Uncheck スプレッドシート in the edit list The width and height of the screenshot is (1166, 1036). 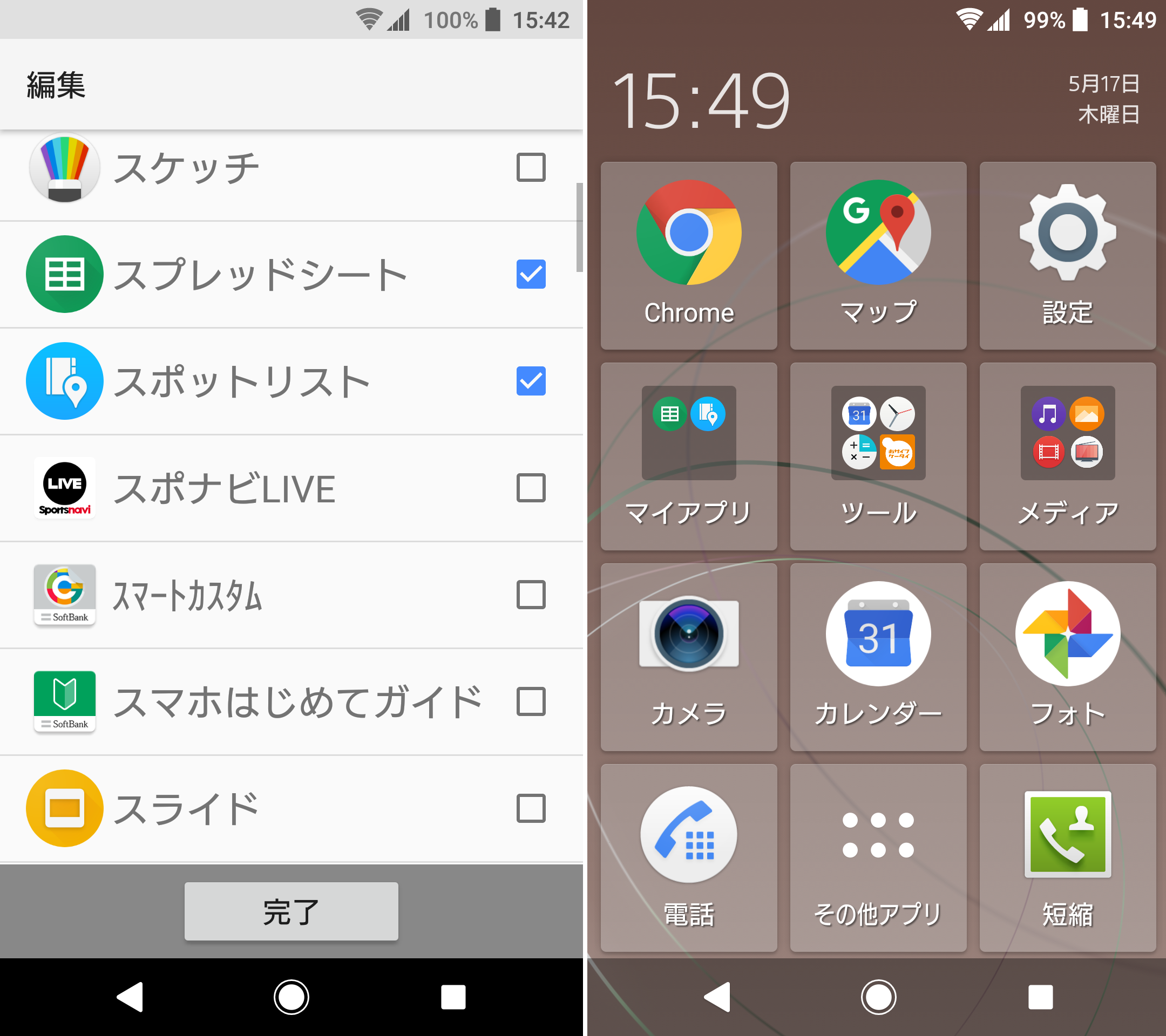pos(531,274)
